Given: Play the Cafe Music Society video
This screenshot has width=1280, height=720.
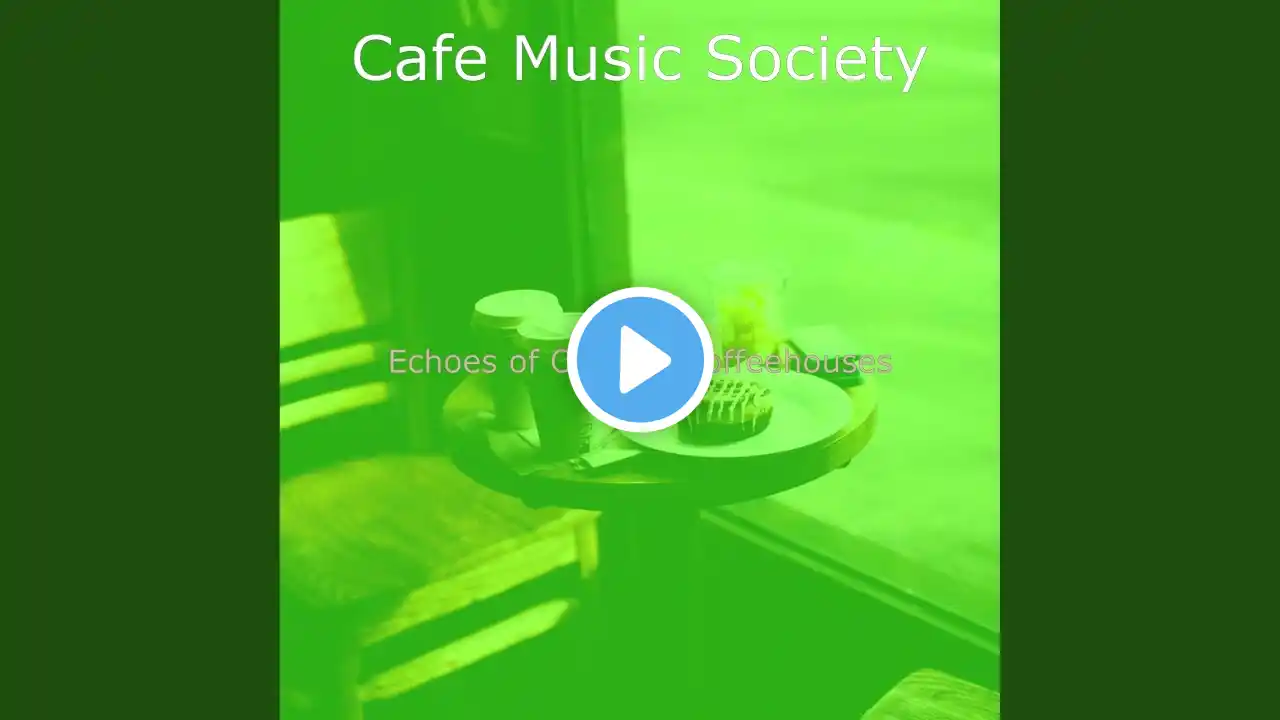Looking at the screenshot, I should coord(640,360).
